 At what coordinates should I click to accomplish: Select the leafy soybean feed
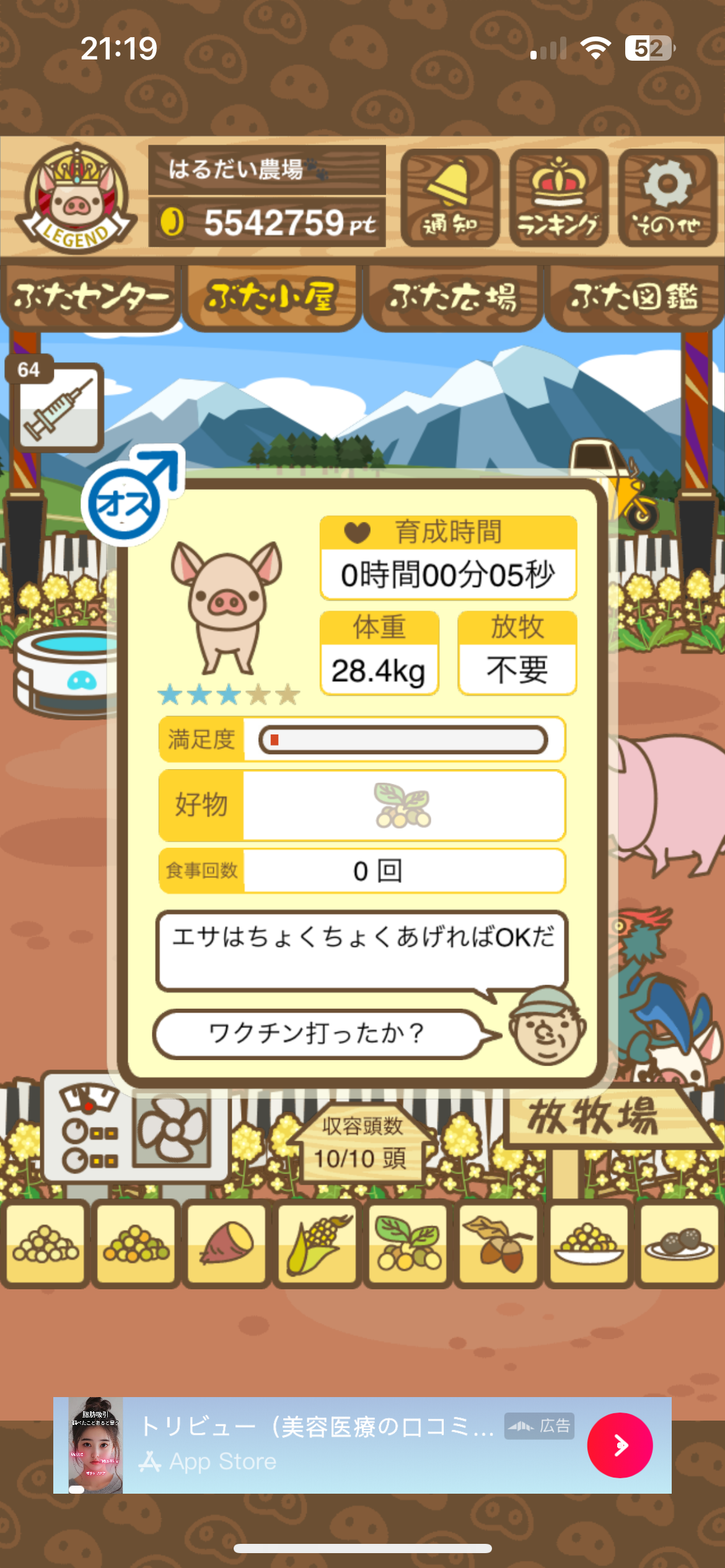pos(407,1242)
